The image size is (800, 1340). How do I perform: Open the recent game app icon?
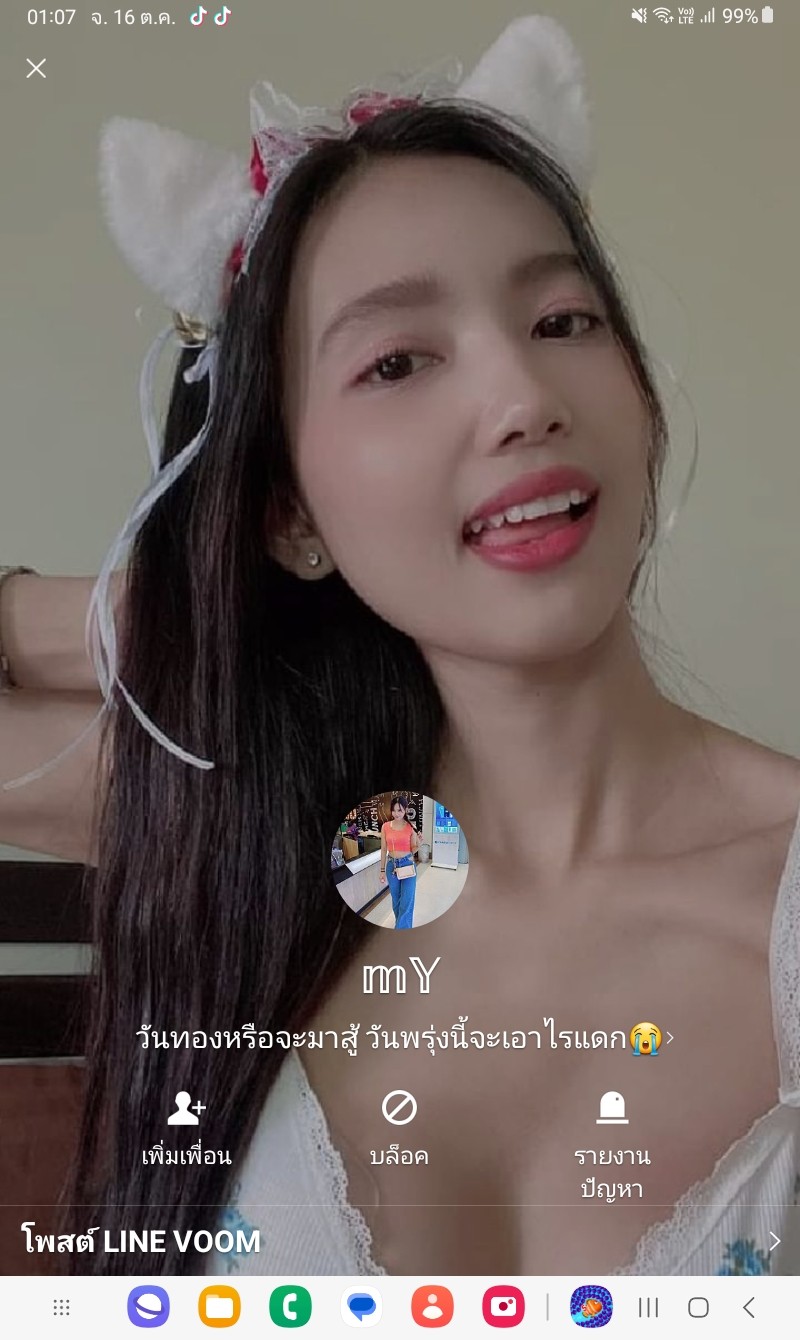point(591,1307)
